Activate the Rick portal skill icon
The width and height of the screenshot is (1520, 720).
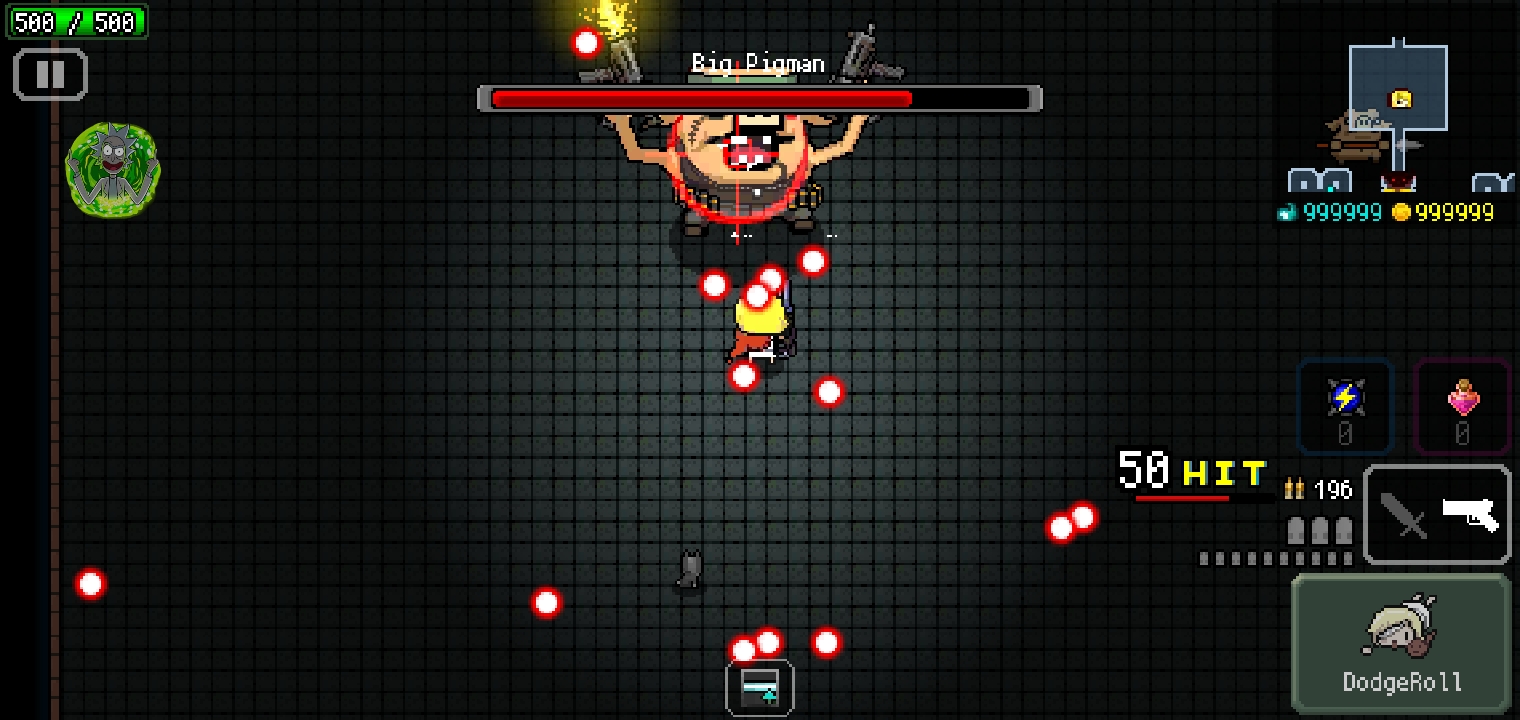[113, 169]
